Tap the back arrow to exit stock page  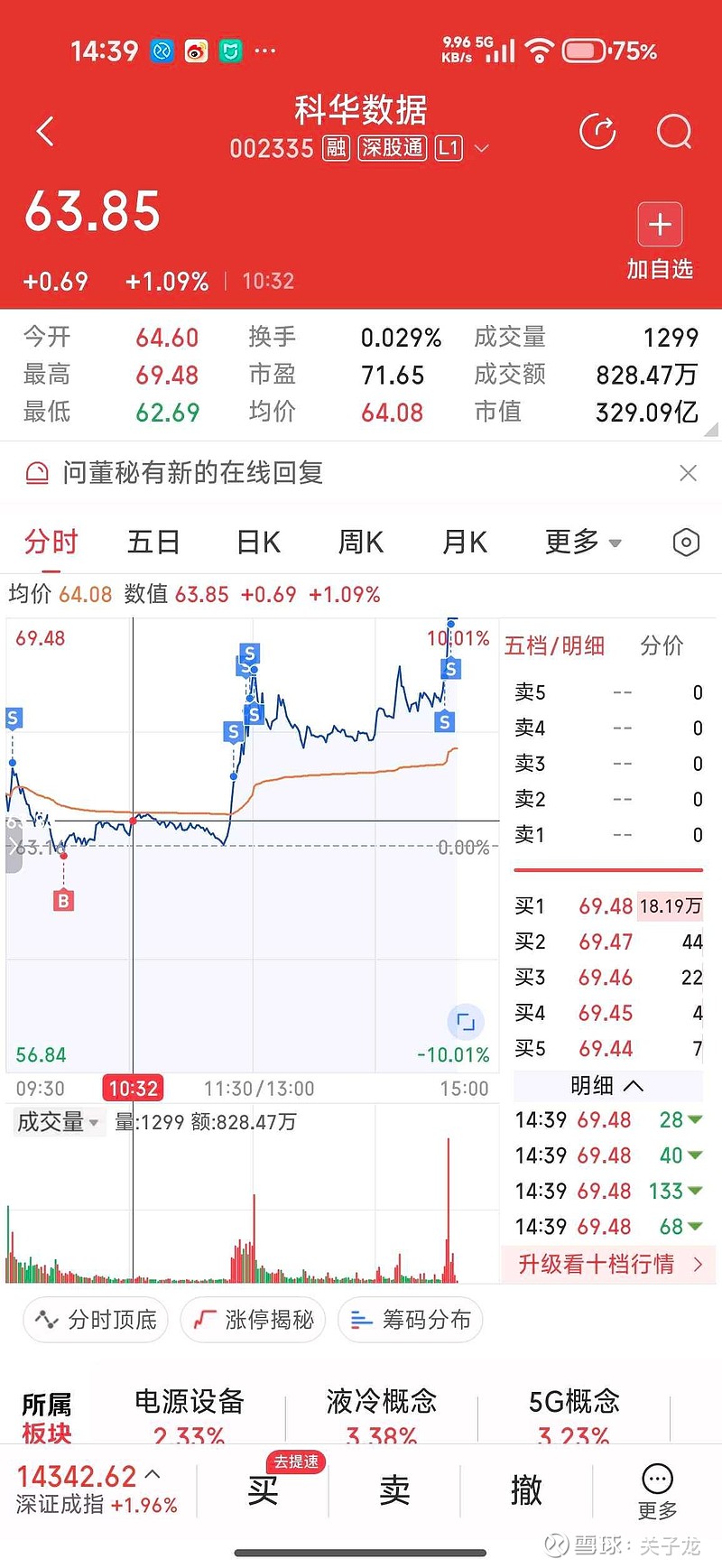coord(45,130)
